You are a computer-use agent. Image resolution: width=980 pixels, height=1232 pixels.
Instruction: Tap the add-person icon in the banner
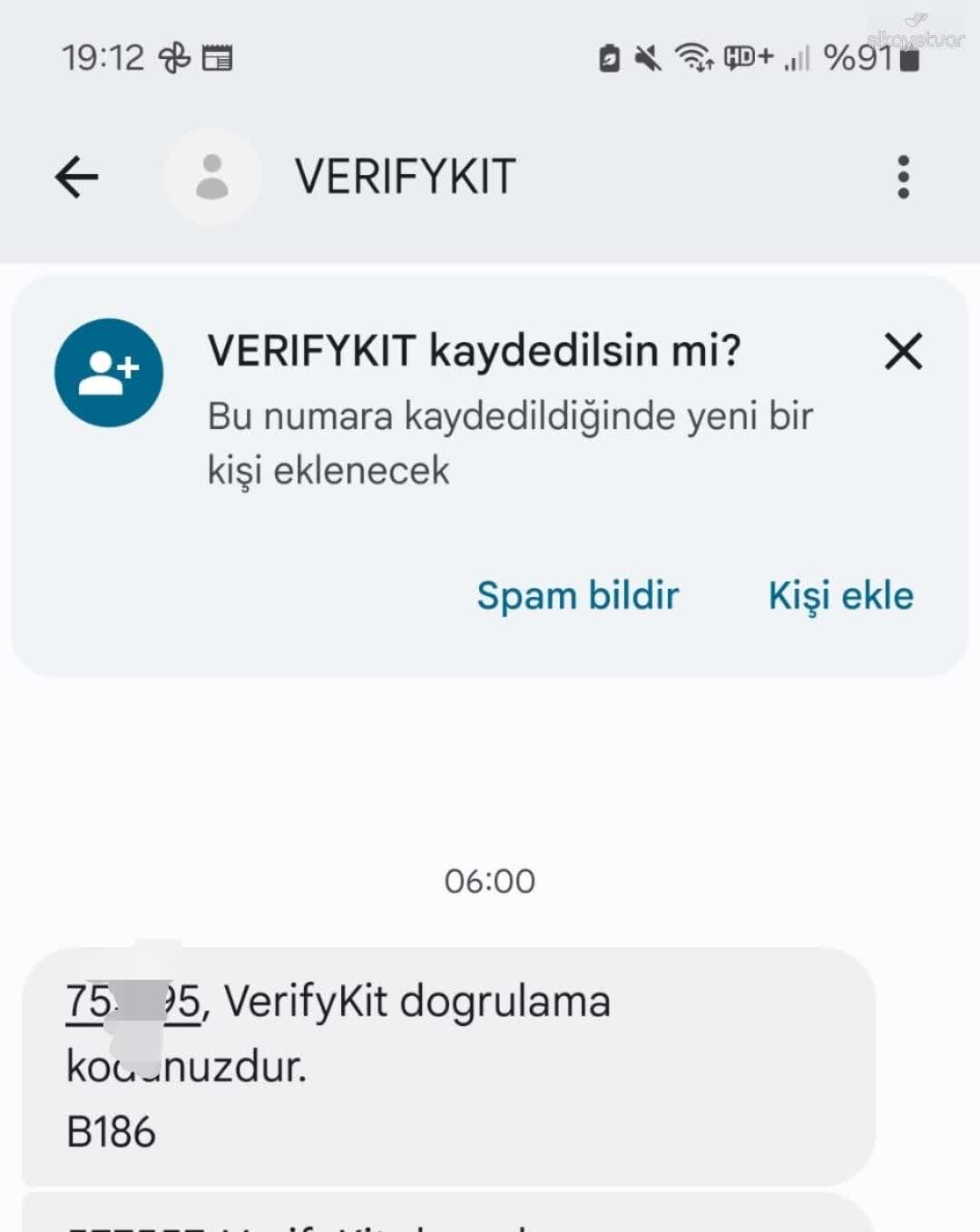(x=108, y=372)
